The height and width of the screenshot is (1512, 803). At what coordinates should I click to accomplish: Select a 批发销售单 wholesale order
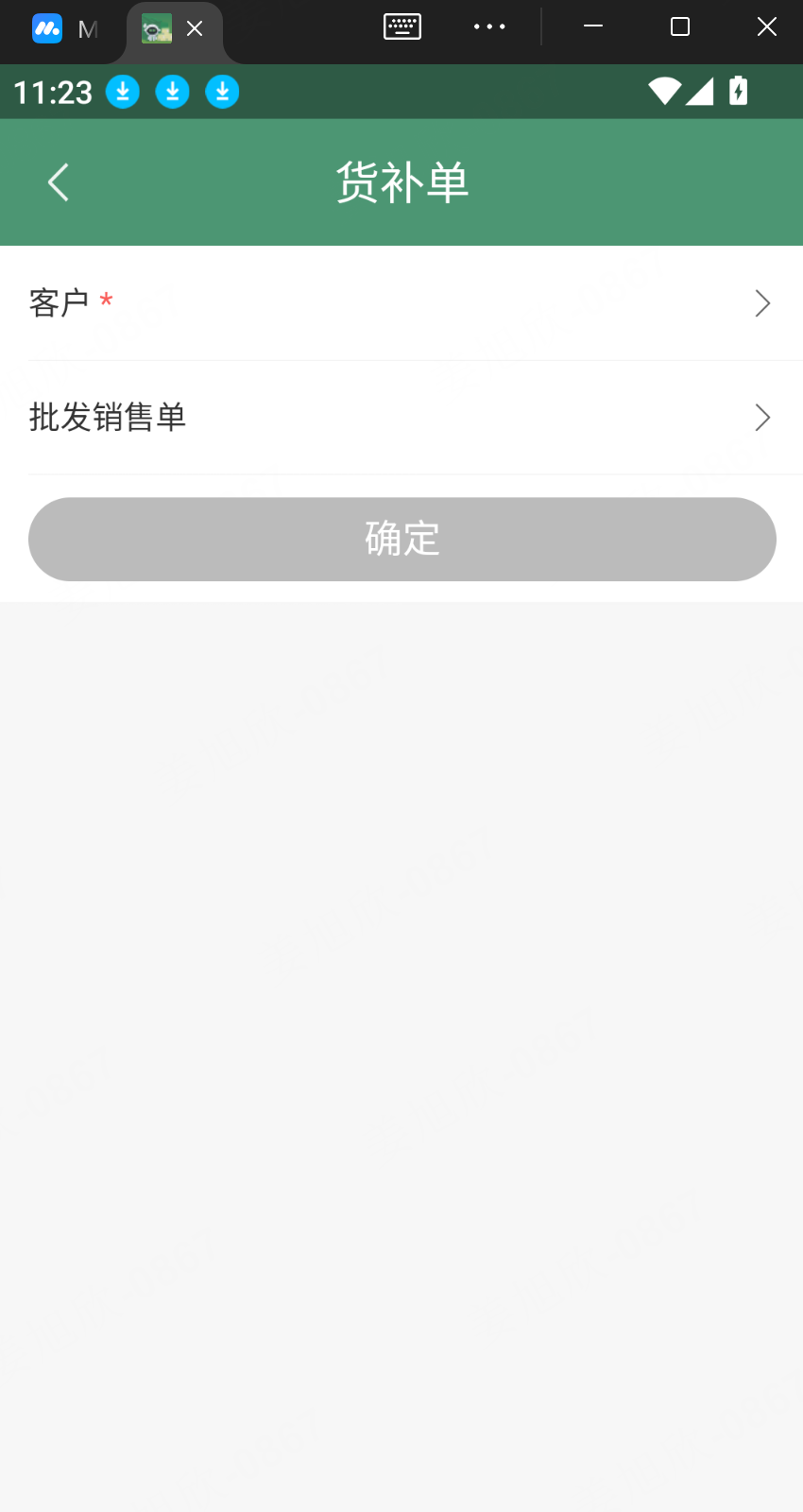pyautogui.click(x=401, y=418)
